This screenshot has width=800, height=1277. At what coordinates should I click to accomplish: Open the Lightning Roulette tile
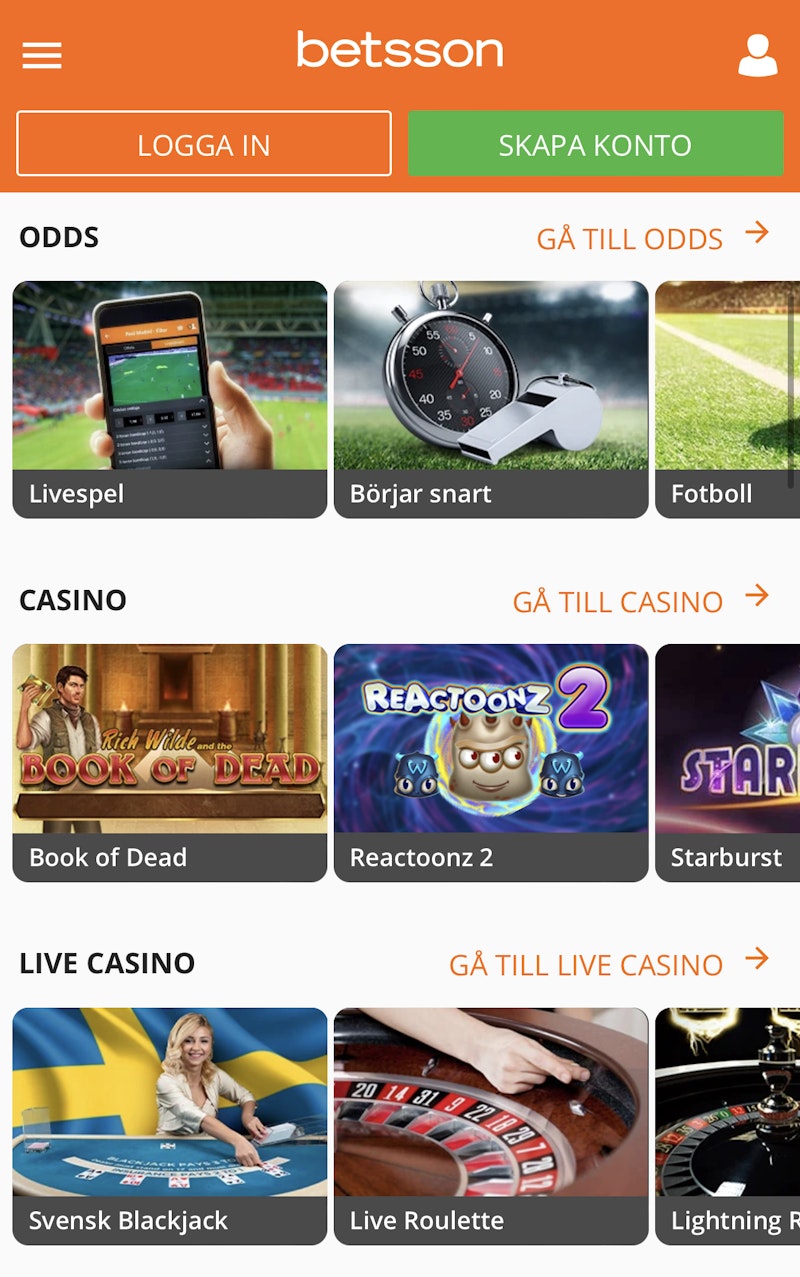[728, 1124]
